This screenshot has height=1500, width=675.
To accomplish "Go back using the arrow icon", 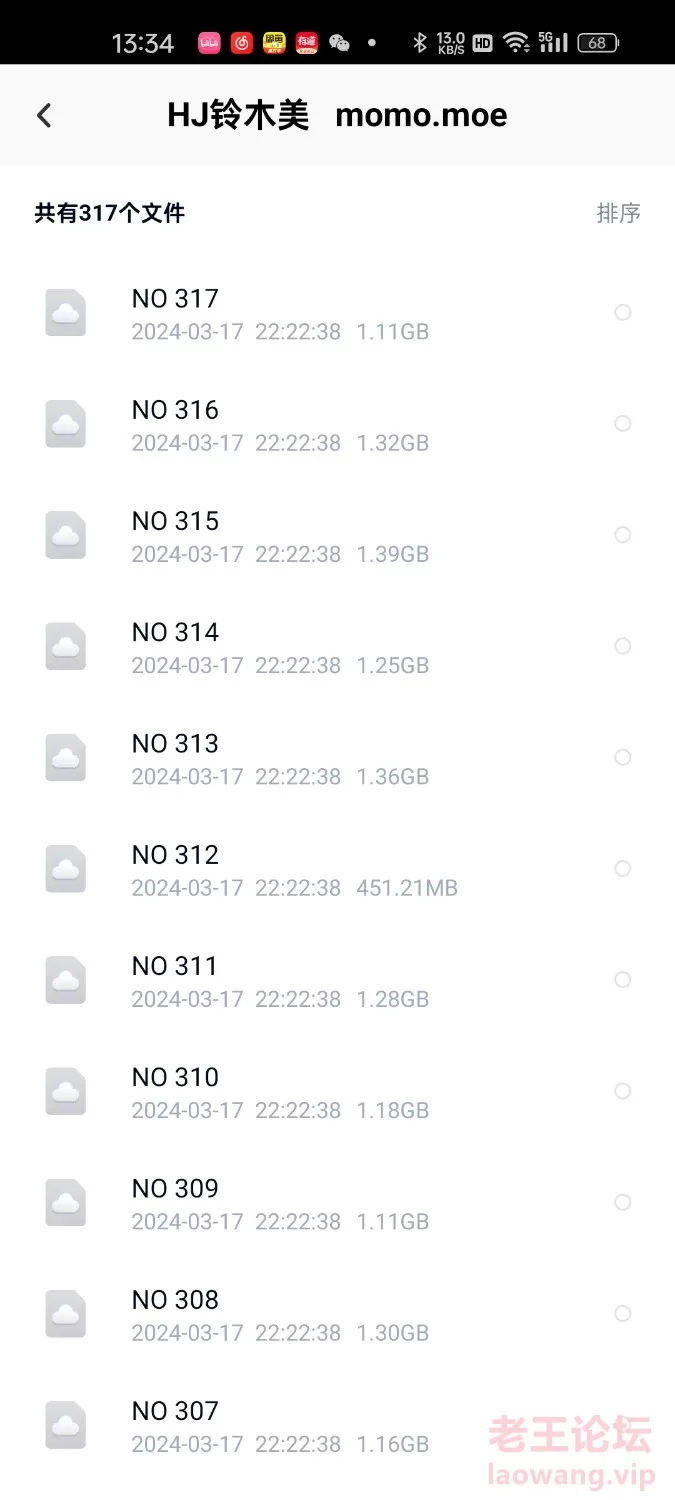I will [44, 116].
